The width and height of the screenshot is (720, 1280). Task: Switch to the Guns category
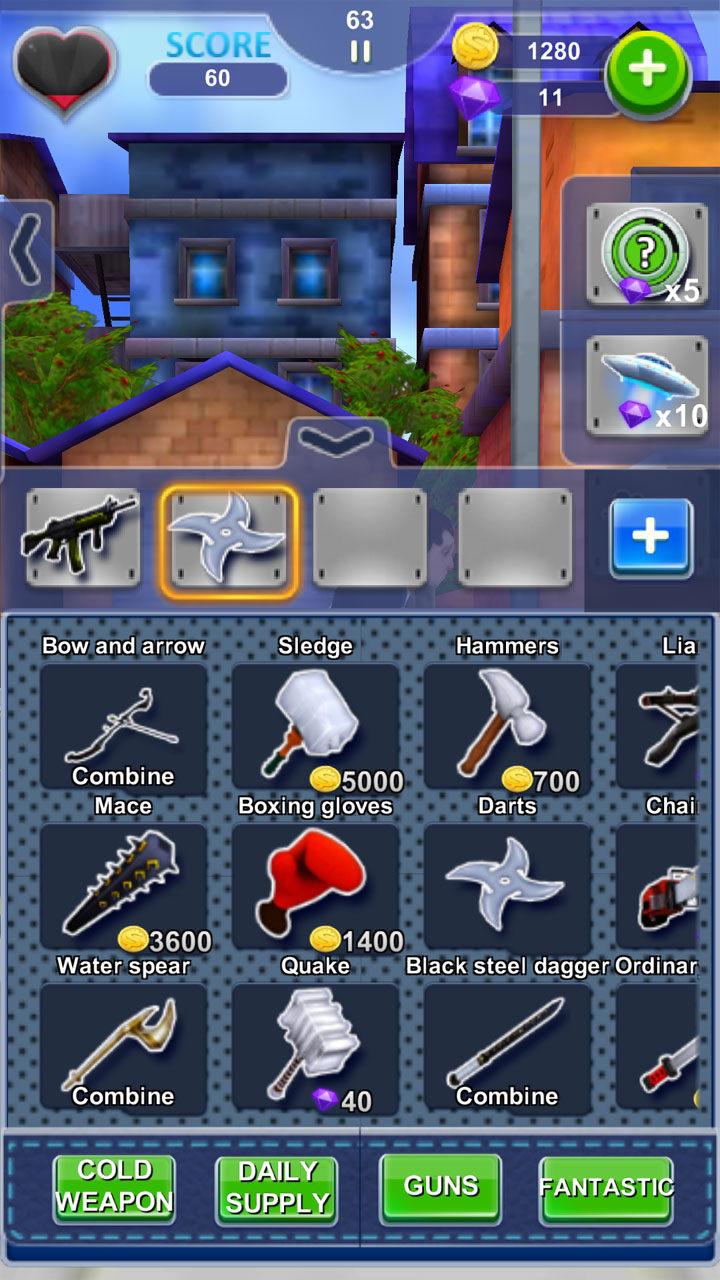(x=440, y=1188)
